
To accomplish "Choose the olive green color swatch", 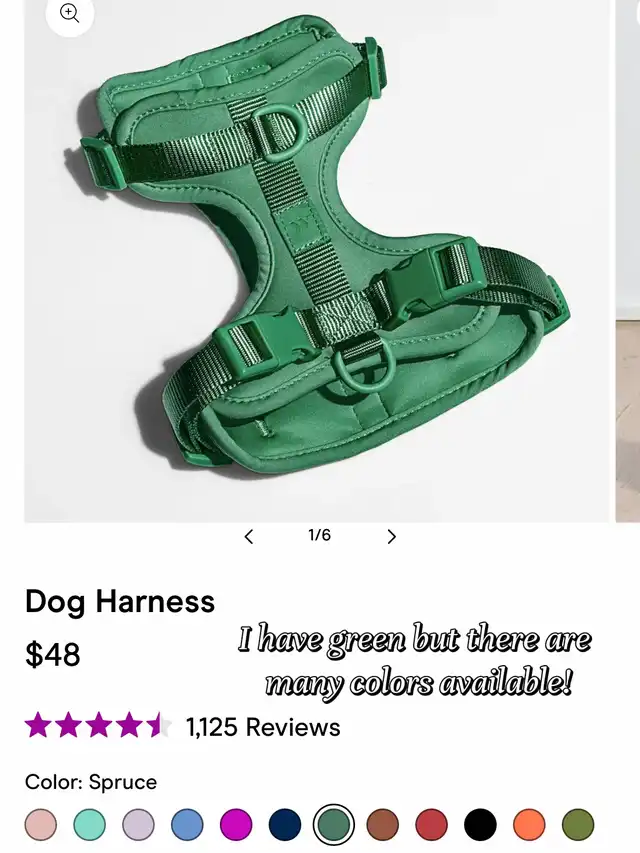I will (x=578, y=825).
